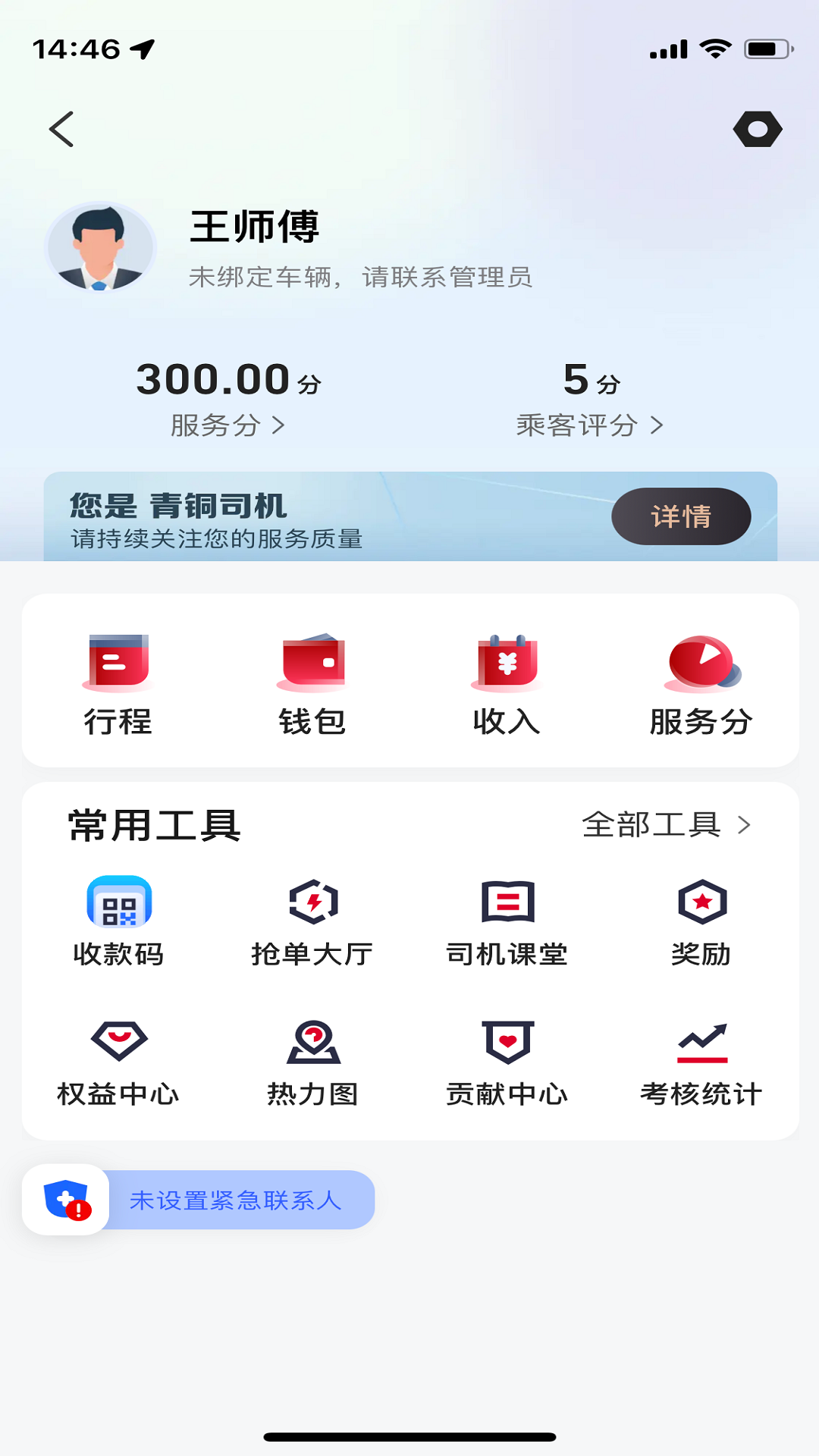Open the 行程 (trips) icon

tap(119, 682)
